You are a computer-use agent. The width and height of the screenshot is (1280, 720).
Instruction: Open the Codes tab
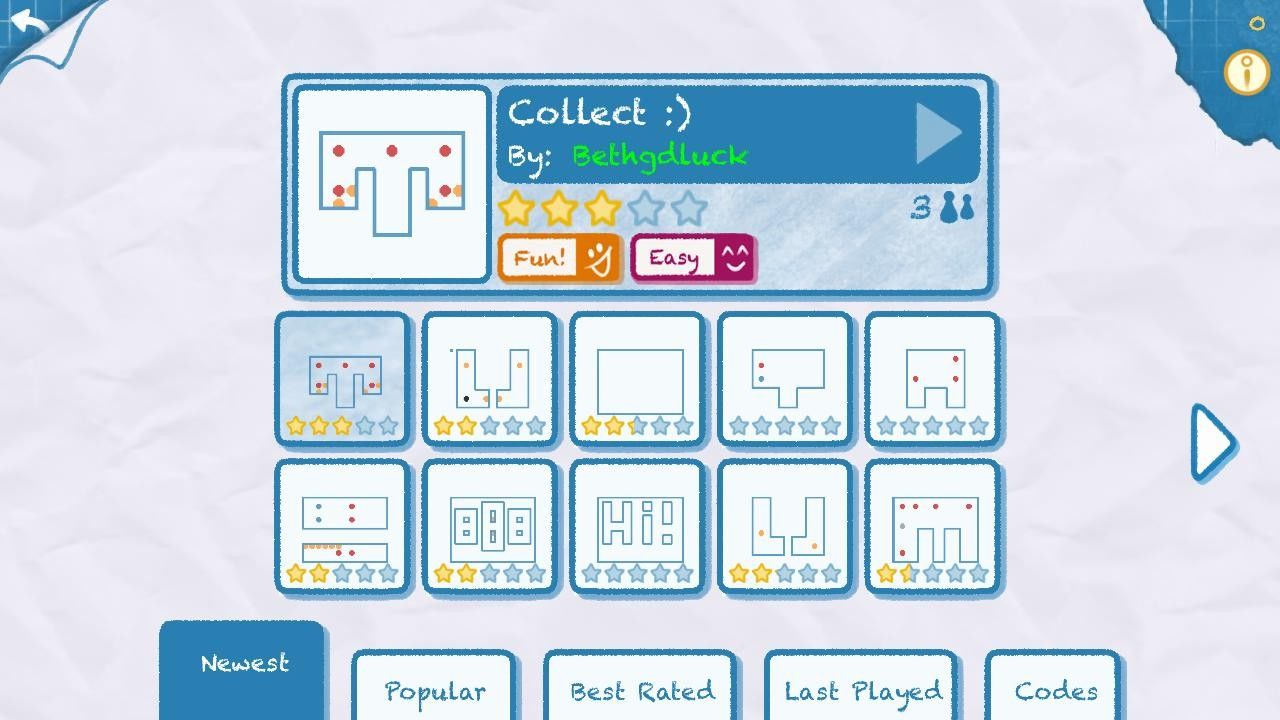pyautogui.click(x=1055, y=690)
